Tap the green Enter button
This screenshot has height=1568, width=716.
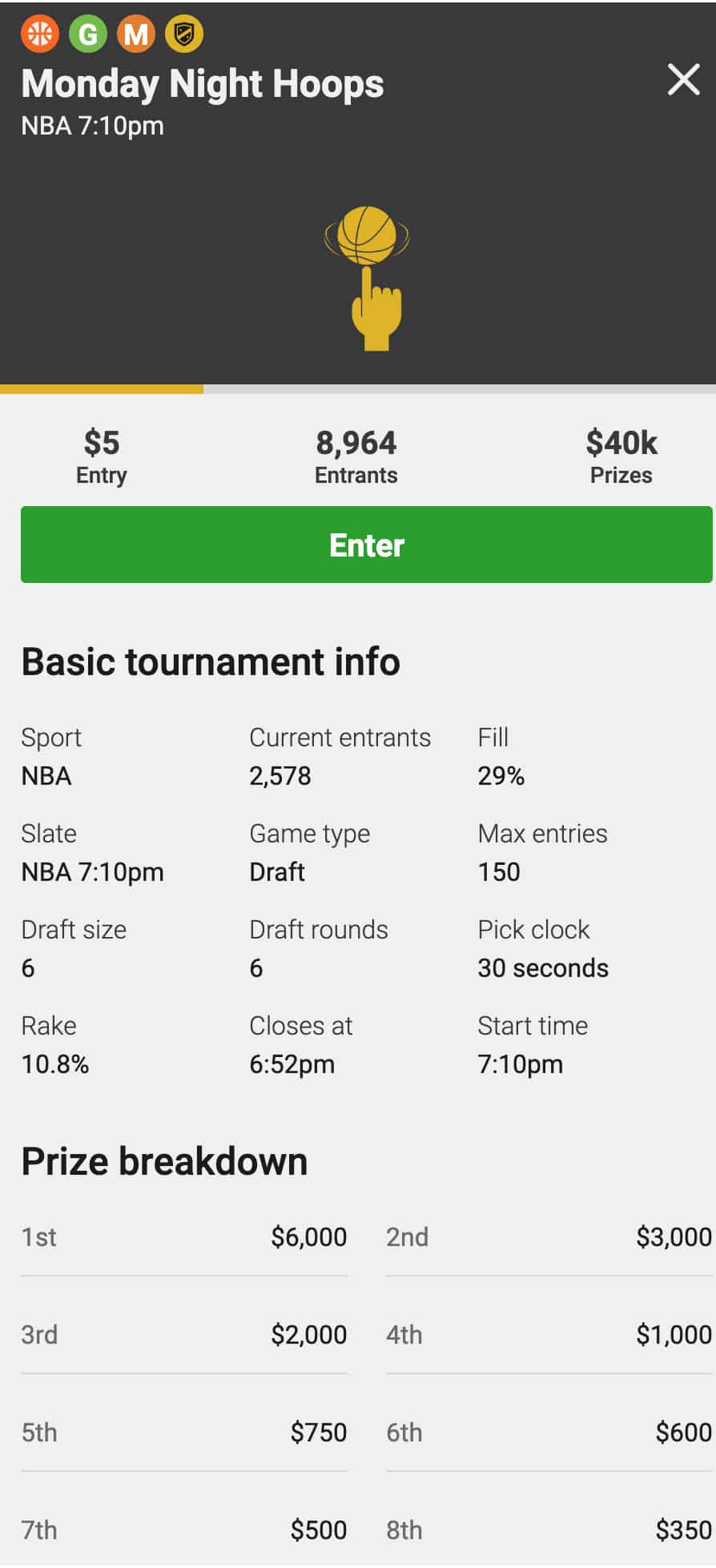tap(366, 545)
